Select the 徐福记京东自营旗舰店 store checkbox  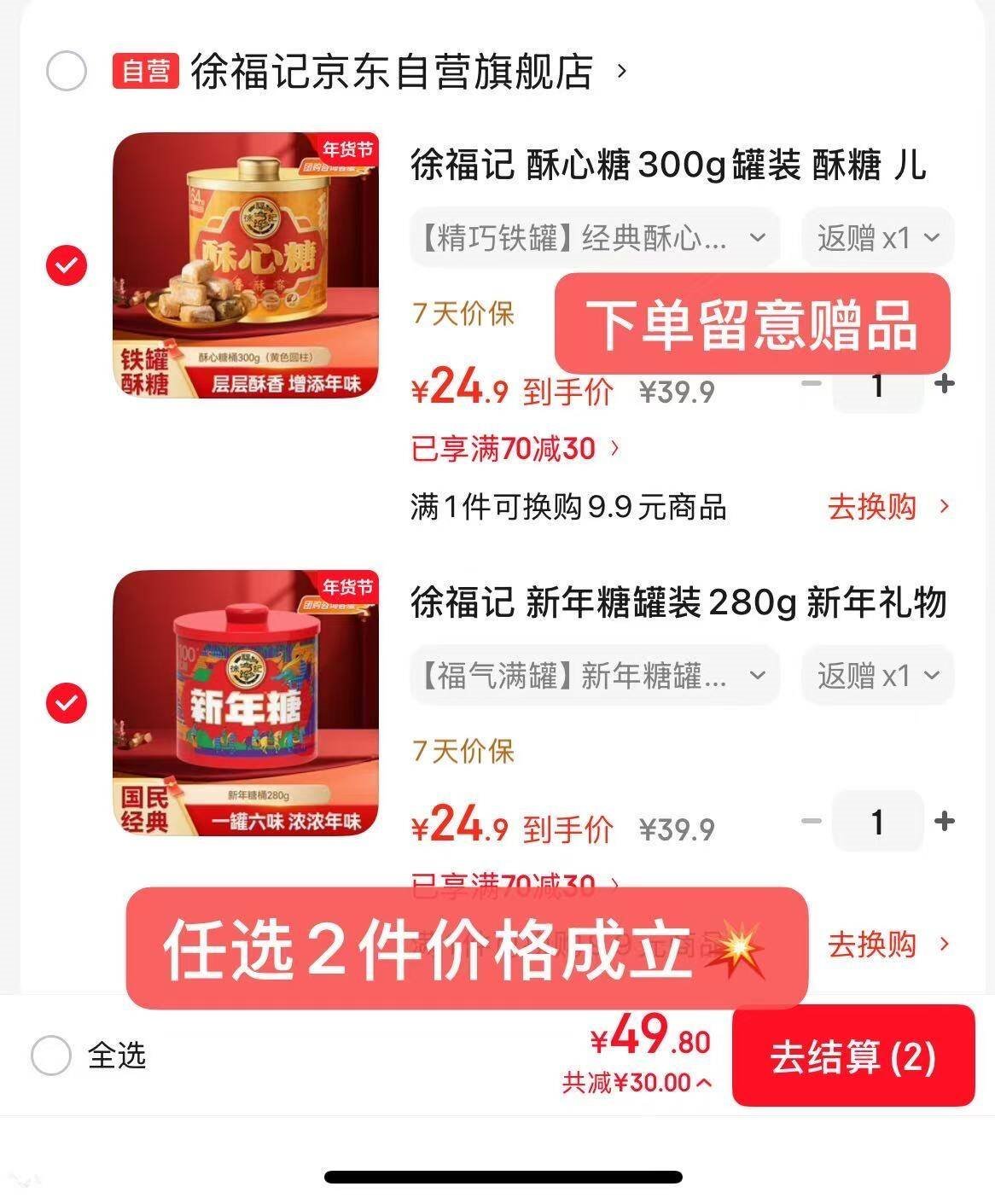click(66, 71)
